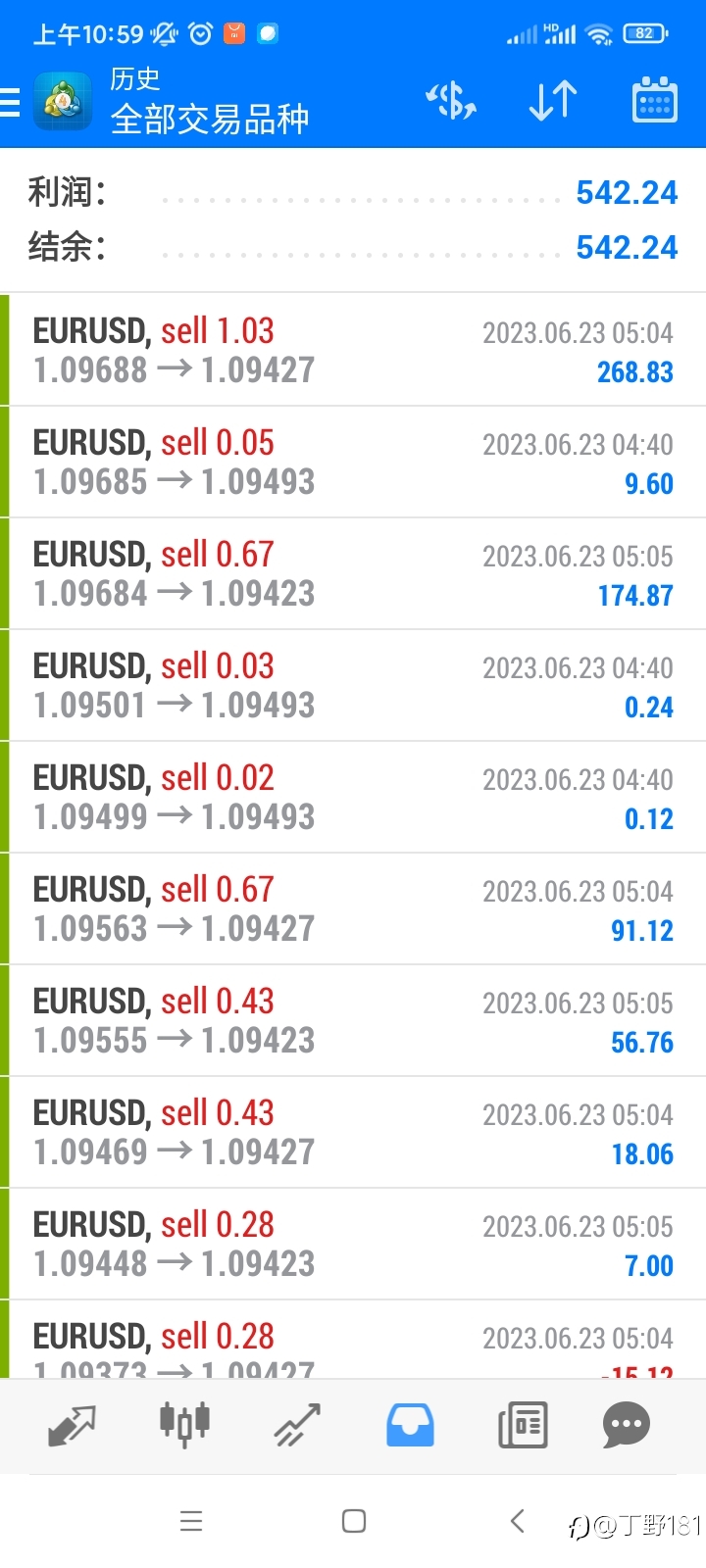Open EURUSD sell 0.43 trade with profit 56.76
Viewport: 706px width, 1568px height.
click(353, 1020)
